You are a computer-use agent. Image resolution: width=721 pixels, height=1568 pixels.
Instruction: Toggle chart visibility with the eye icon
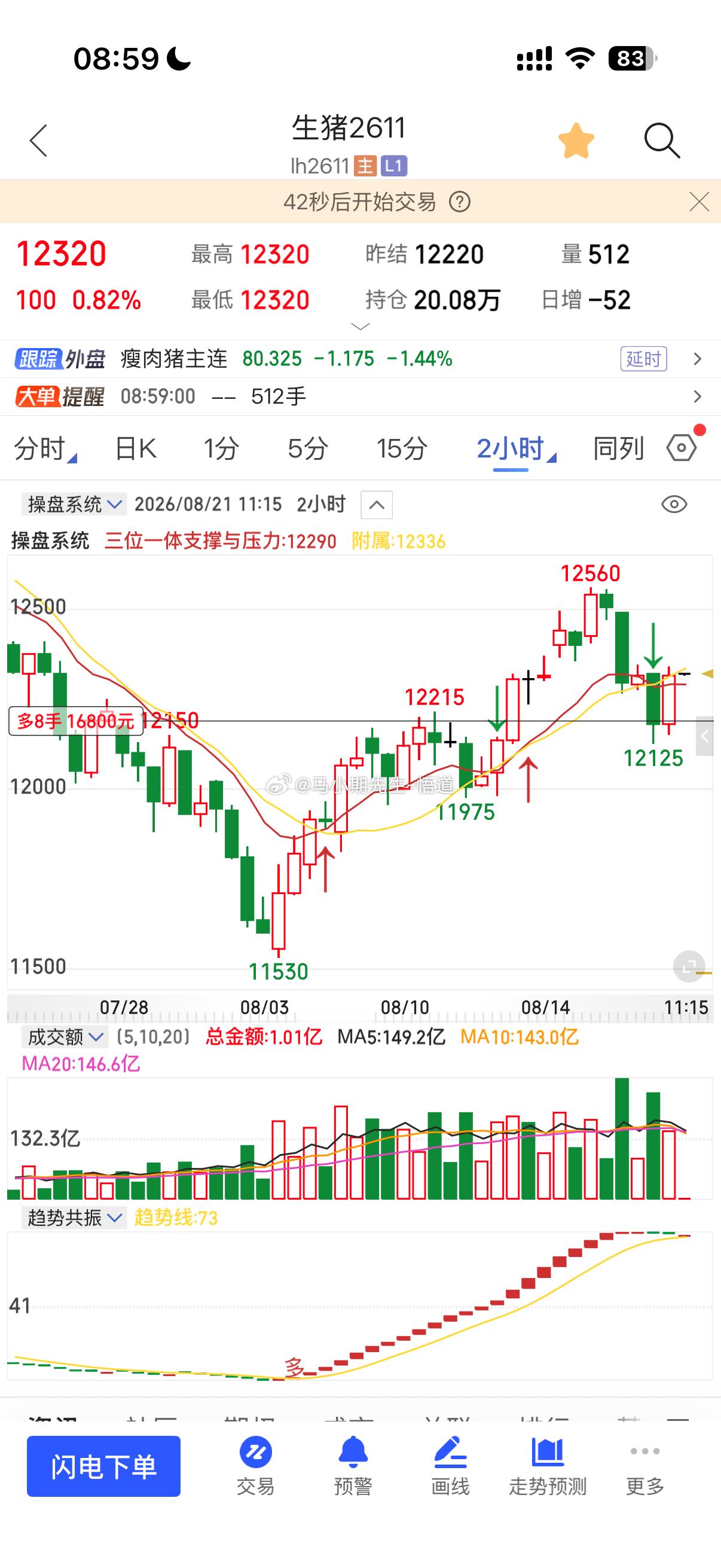point(674,505)
